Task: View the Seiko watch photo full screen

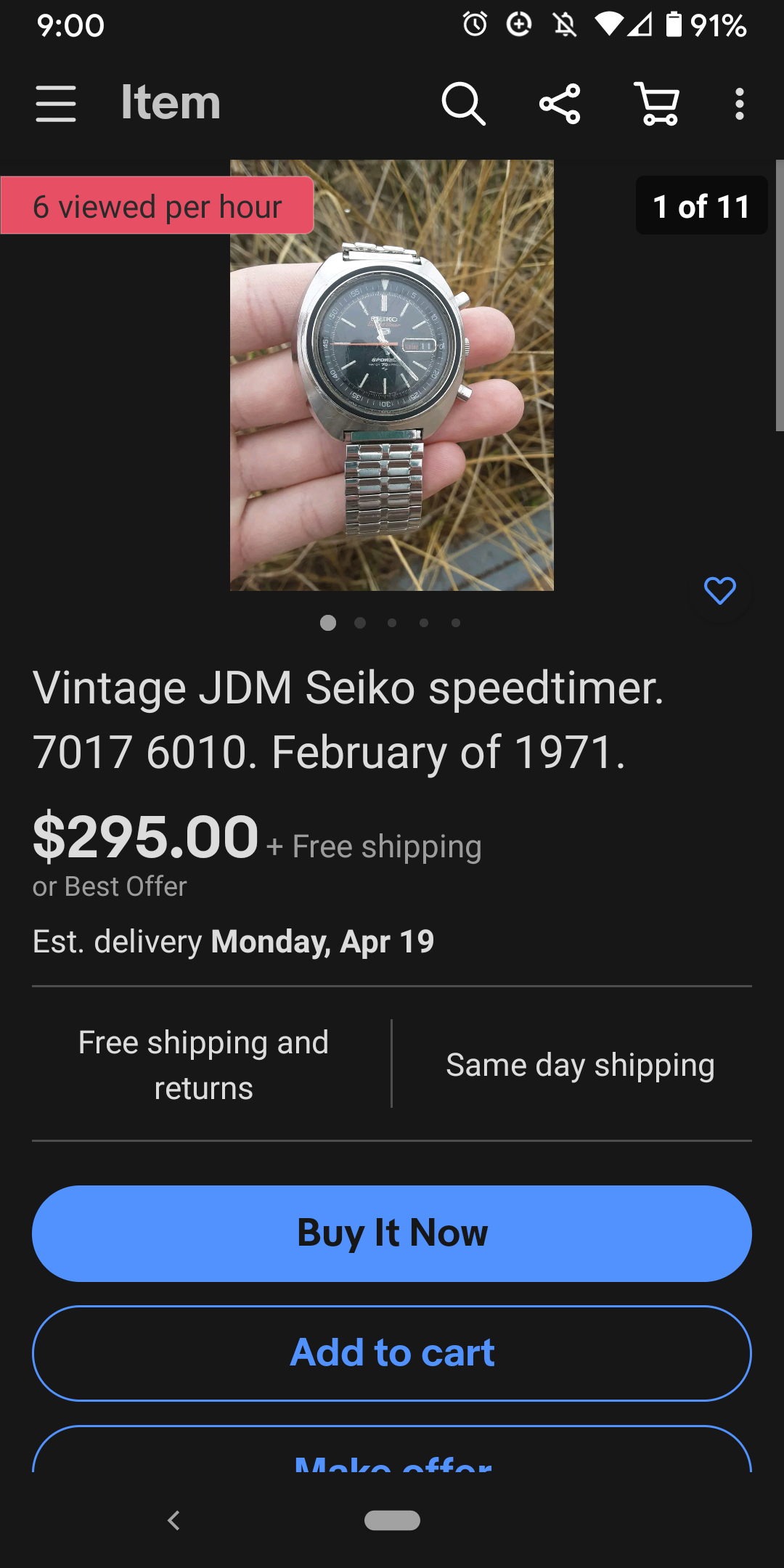Action: [392, 375]
